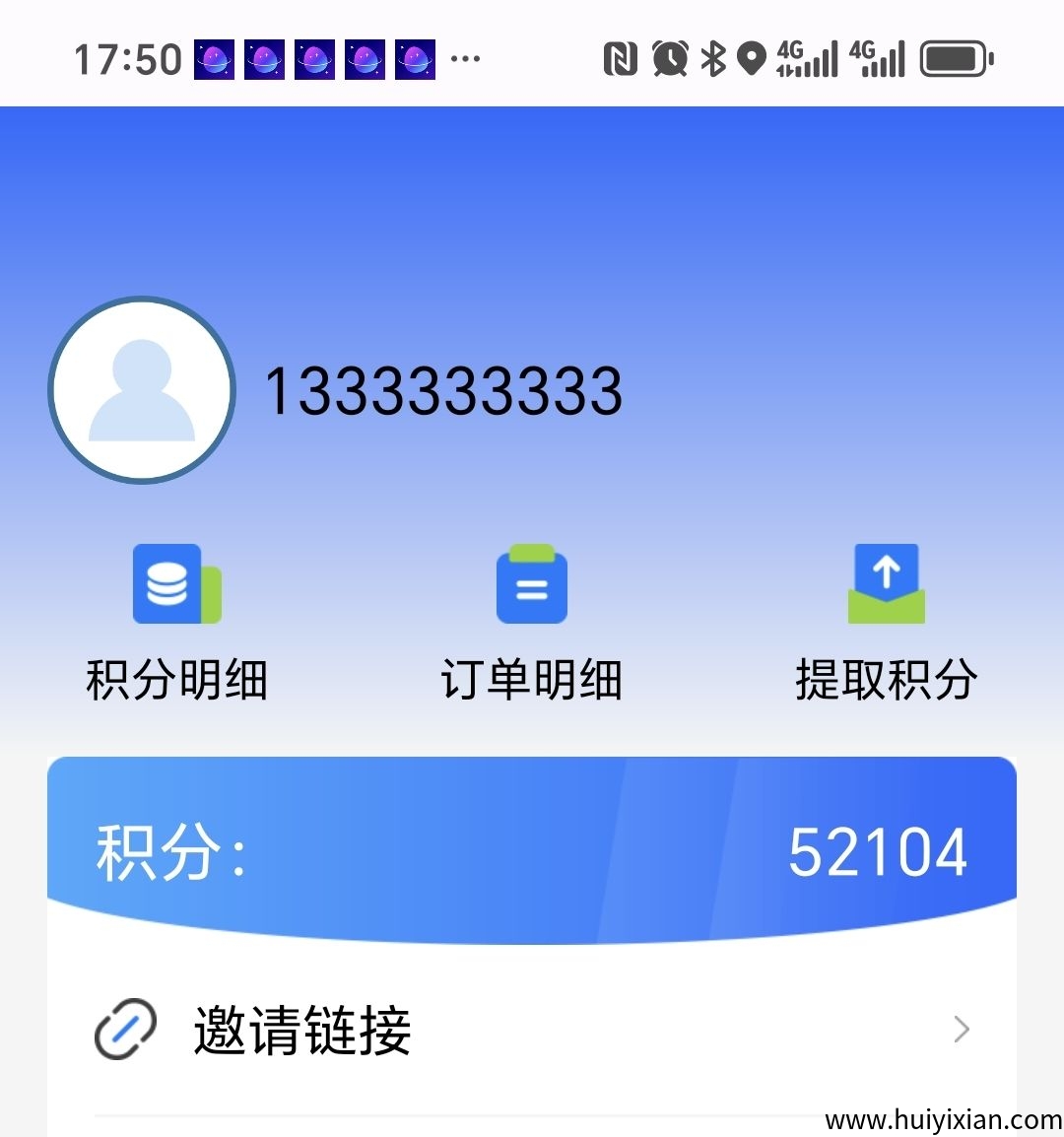The width and height of the screenshot is (1064, 1137).
Task: Tap the 提取积分 (withdraw points) upload icon
Action: point(885,583)
